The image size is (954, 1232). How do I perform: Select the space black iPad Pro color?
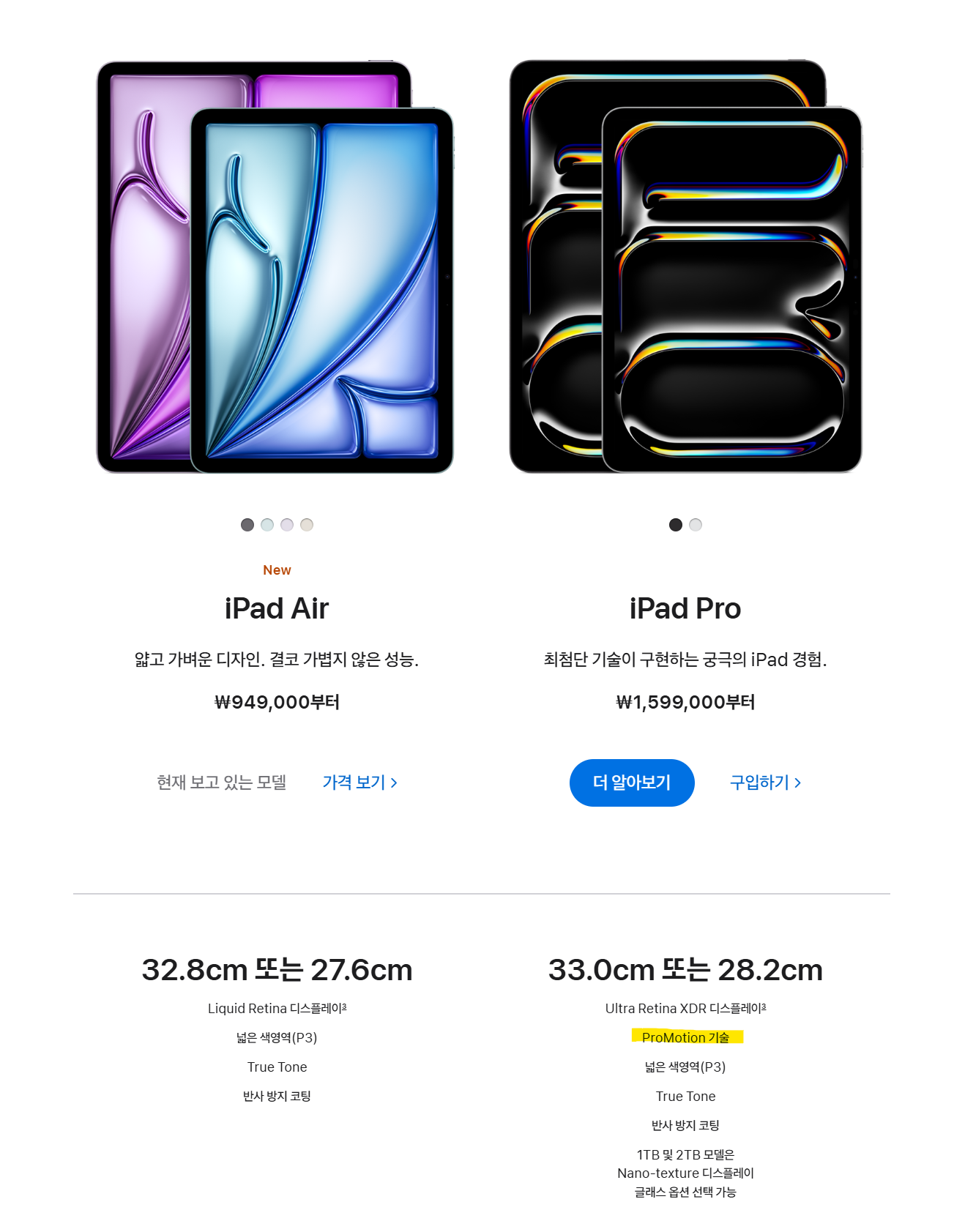click(x=676, y=525)
